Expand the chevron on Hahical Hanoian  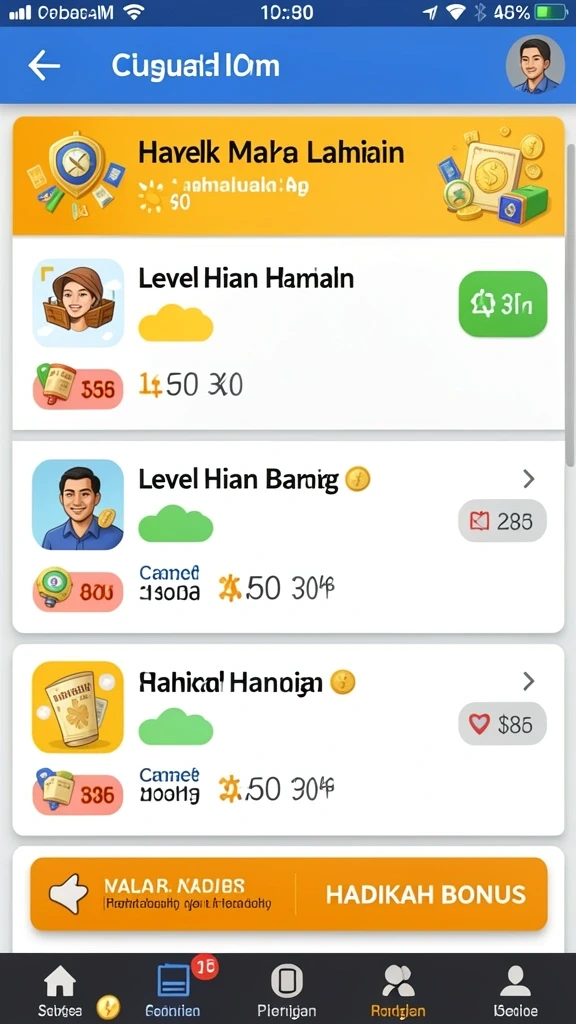528,682
